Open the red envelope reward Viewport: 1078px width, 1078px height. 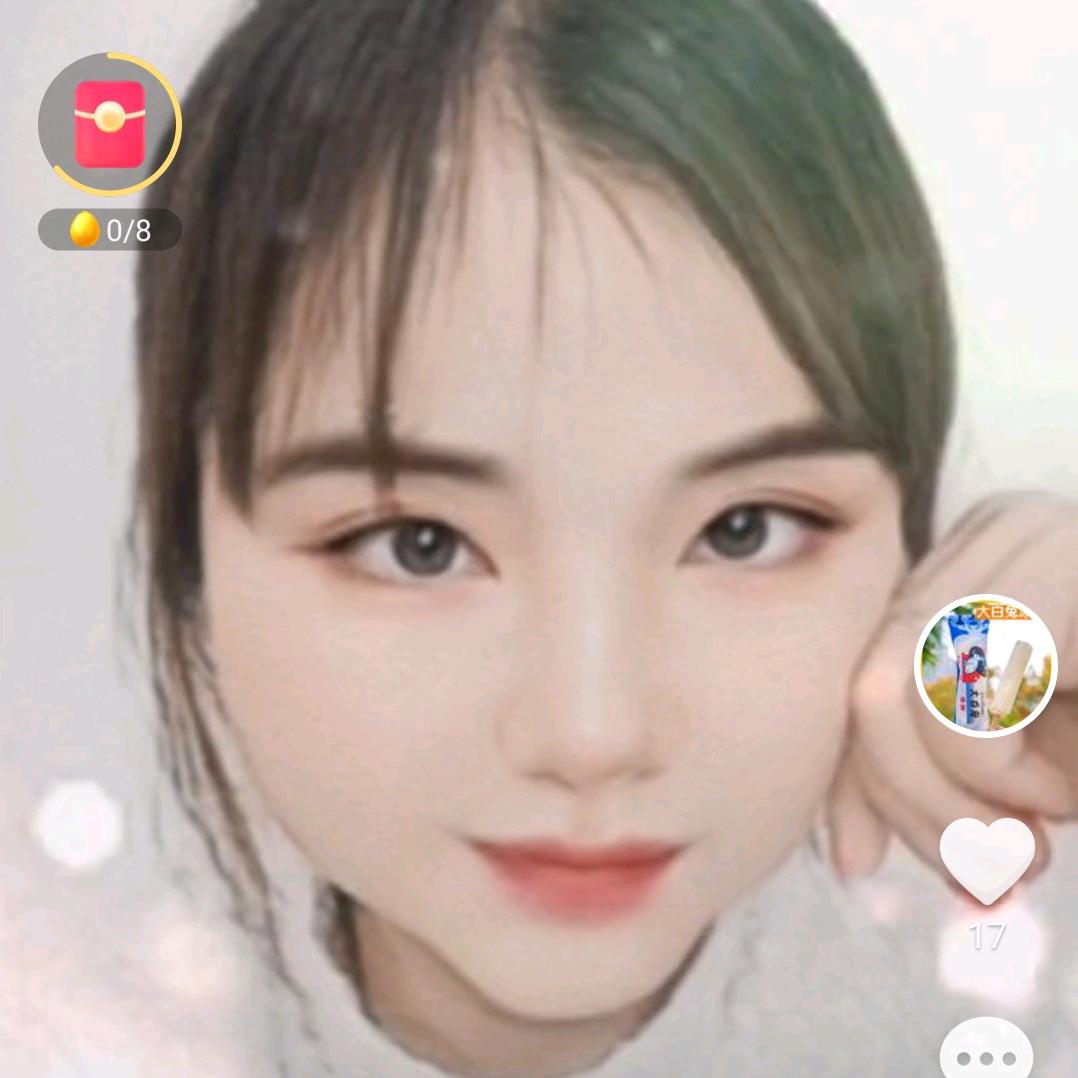[x=110, y=123]
